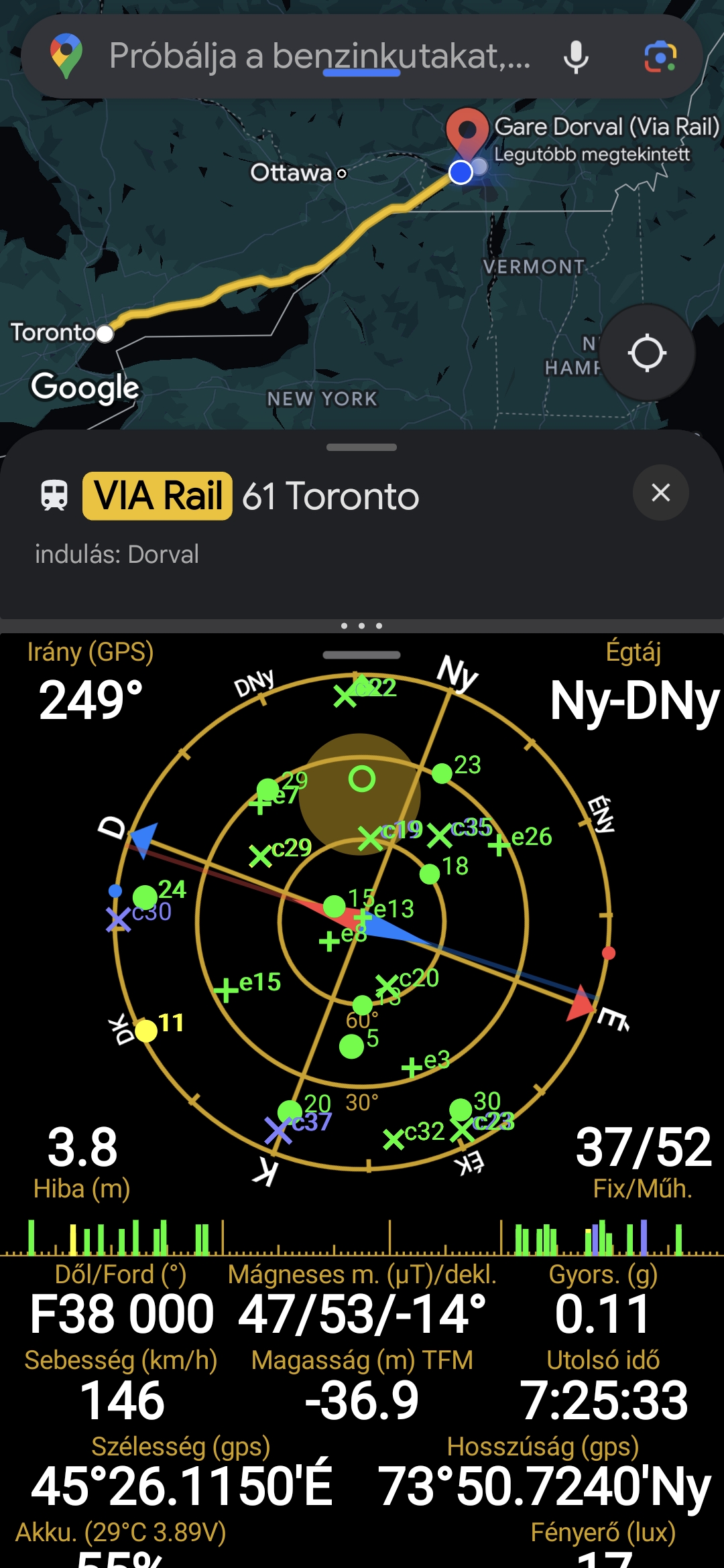
Task: Open the Google Maps search field
Action: tap(319, 56)
